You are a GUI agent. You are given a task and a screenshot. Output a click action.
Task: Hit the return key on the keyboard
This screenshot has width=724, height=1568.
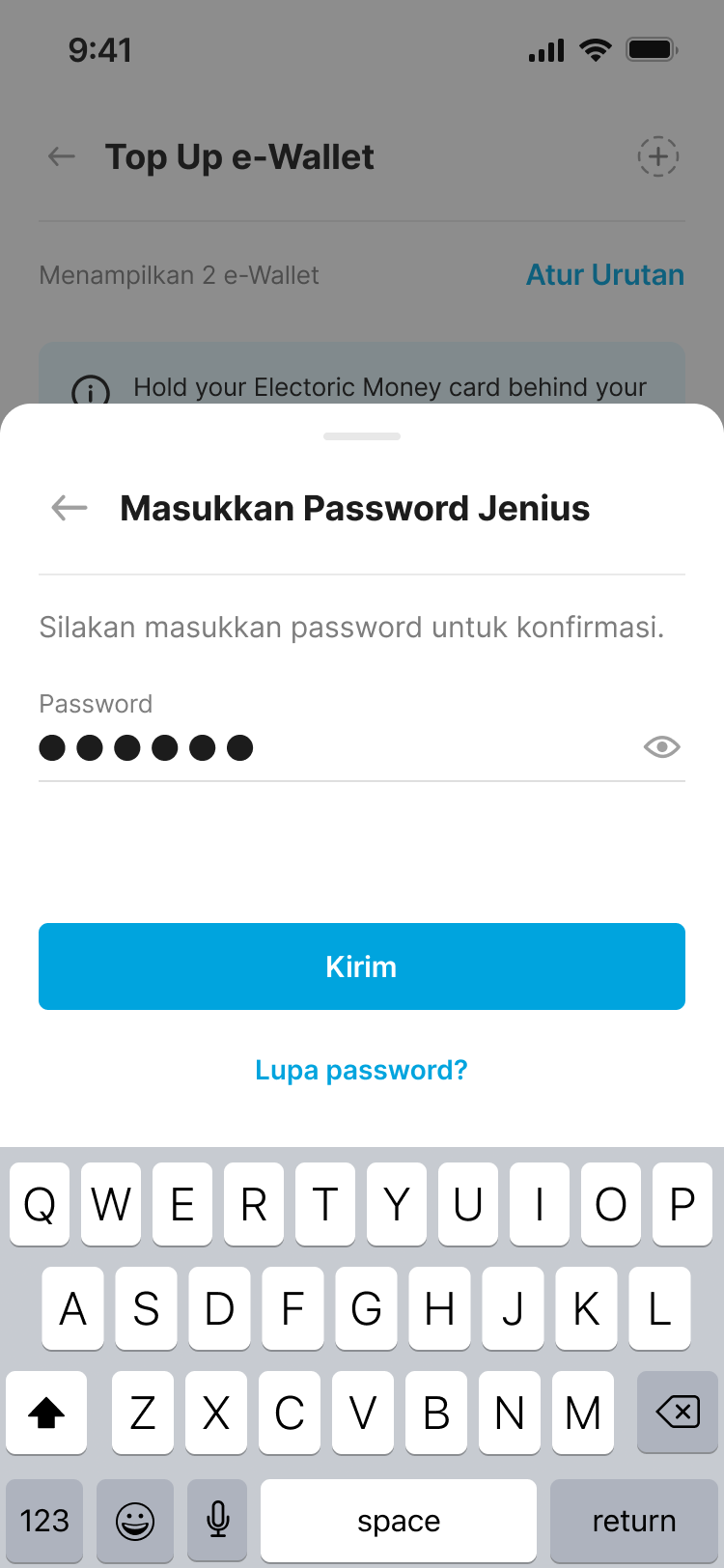(x=633, y=1521)
